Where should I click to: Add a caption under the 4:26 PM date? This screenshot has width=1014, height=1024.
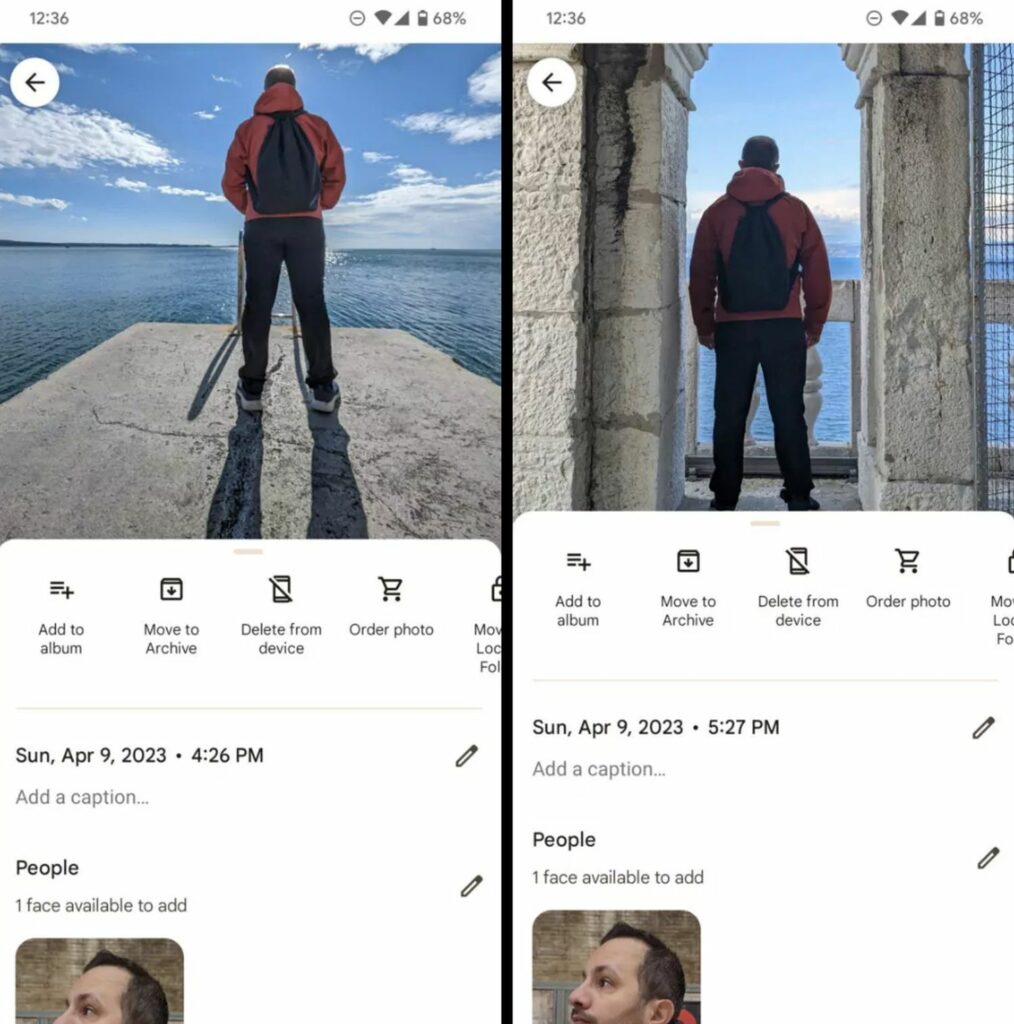83,797
